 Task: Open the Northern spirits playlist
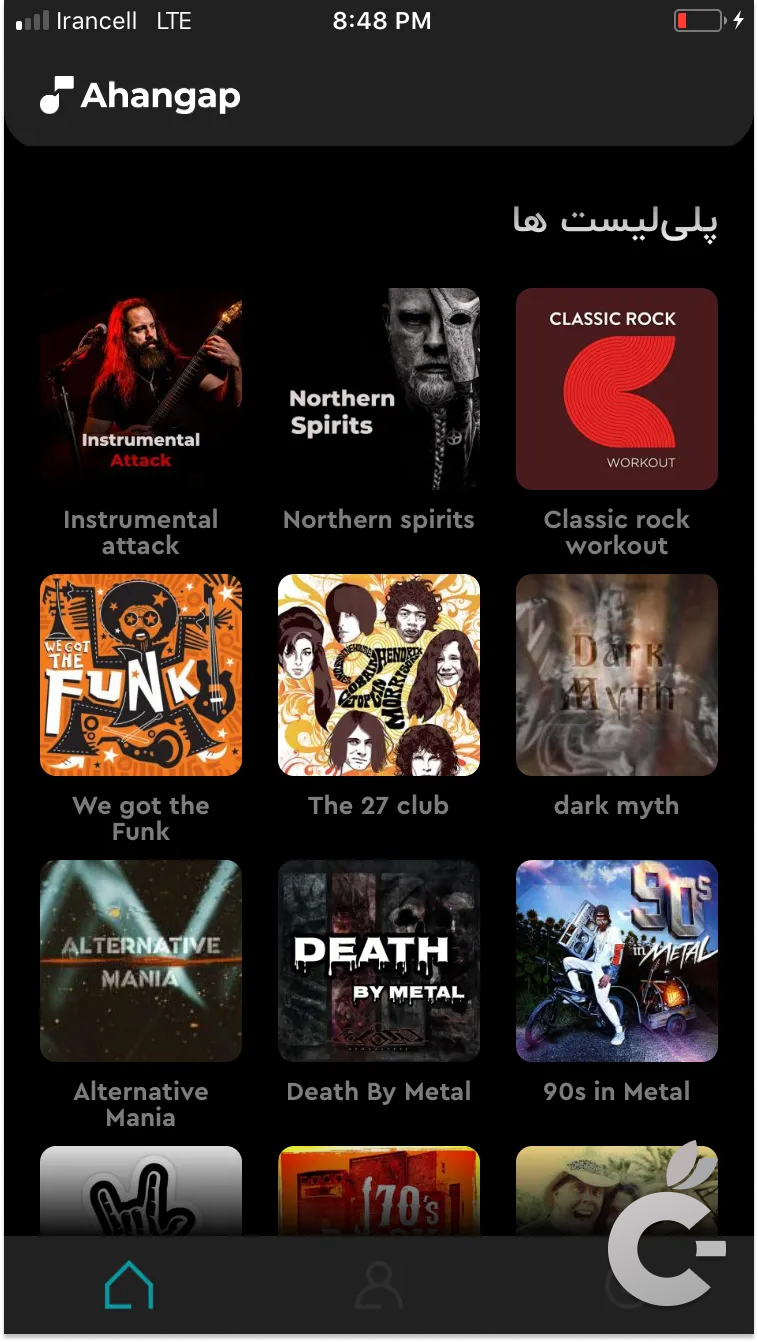[x=379, y=389]
